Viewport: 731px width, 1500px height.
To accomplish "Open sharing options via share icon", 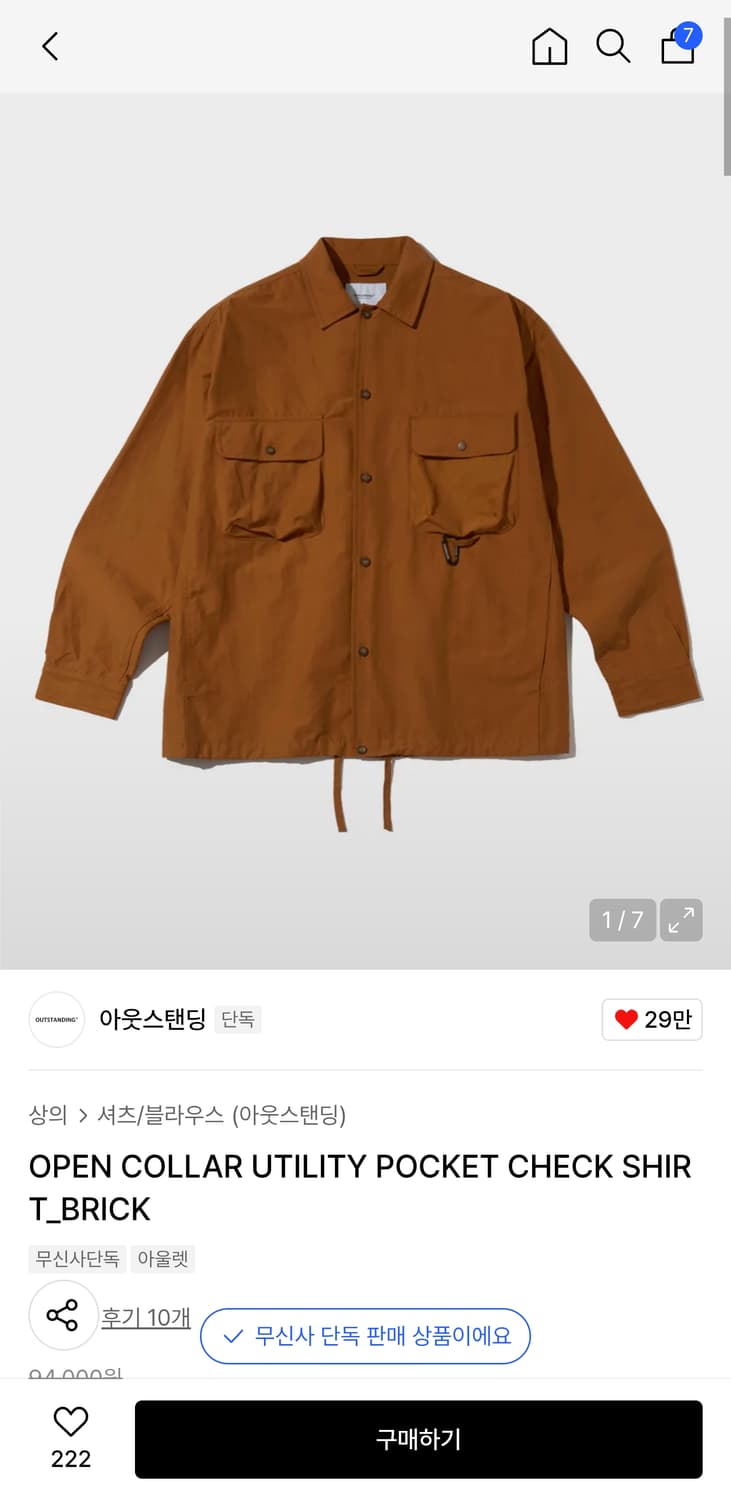I will [63, 1315].
